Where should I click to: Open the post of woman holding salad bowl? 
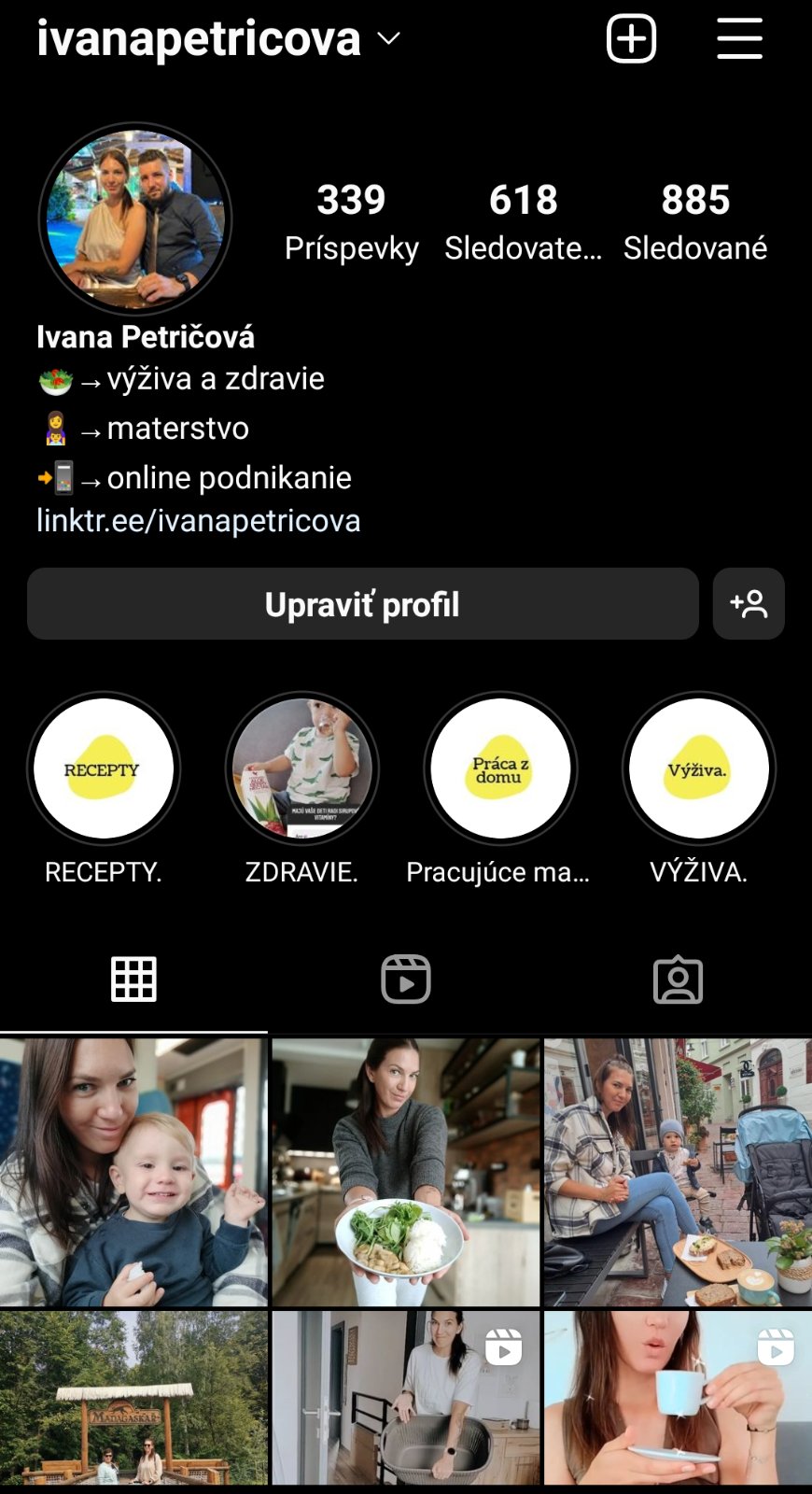[406, 1172]
